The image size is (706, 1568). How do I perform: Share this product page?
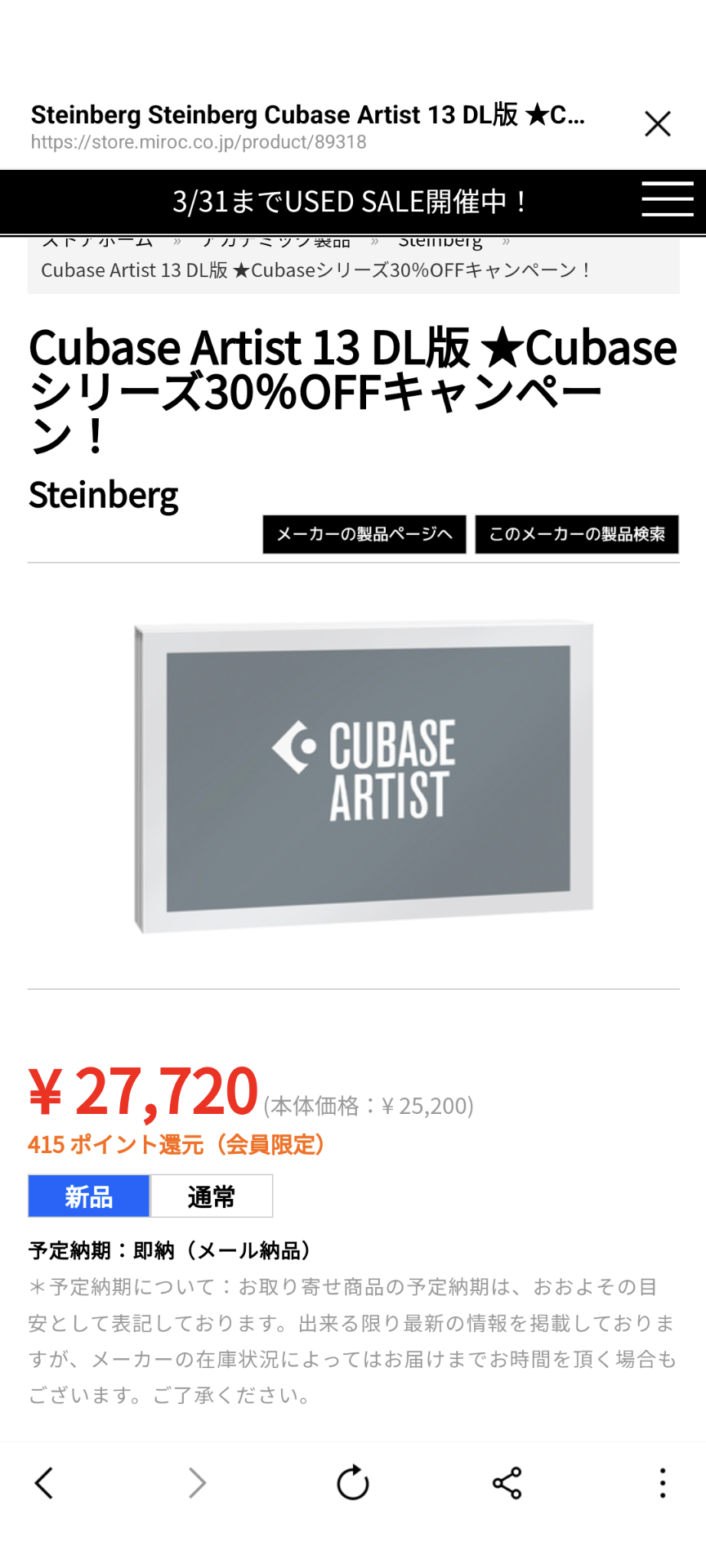507,1482
